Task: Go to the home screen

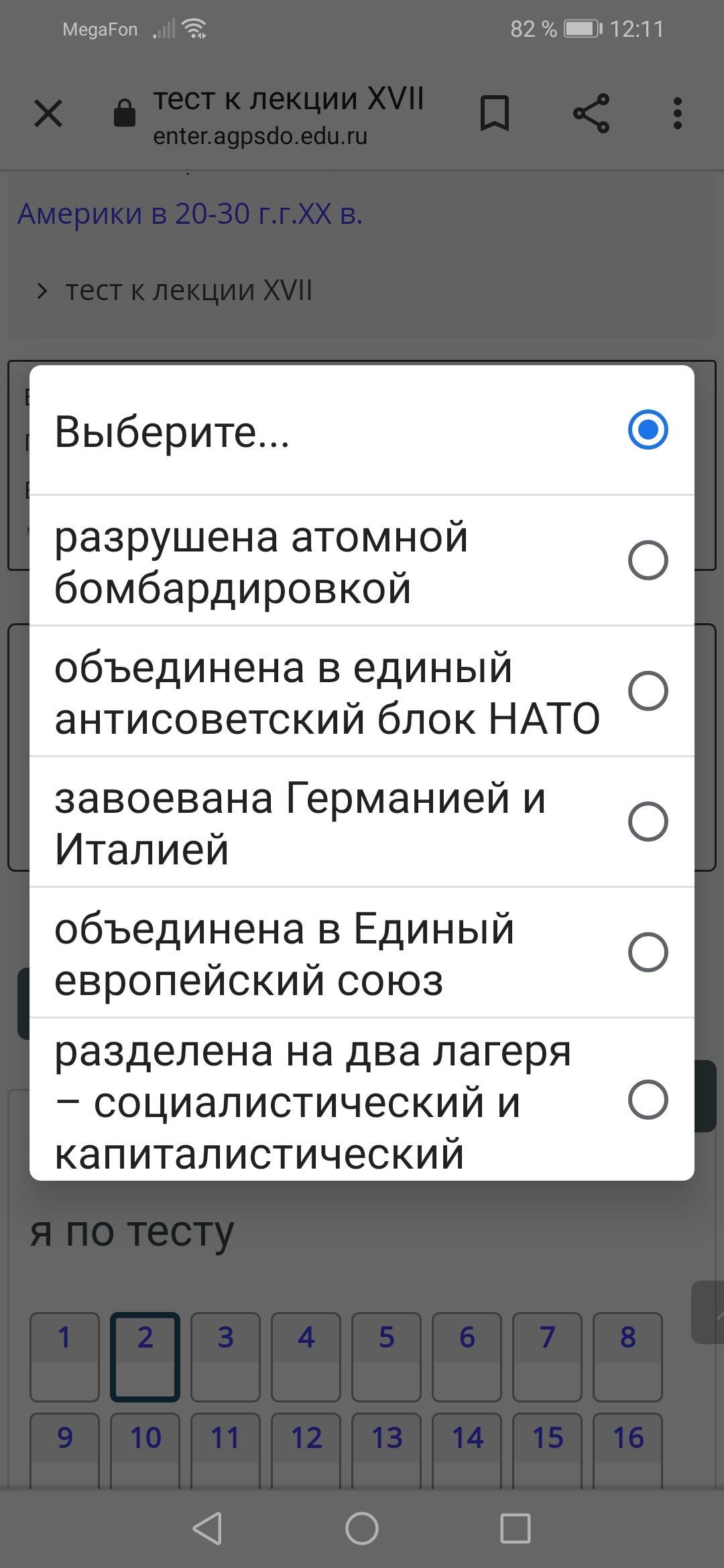Action: click(x=362, y=1528)
